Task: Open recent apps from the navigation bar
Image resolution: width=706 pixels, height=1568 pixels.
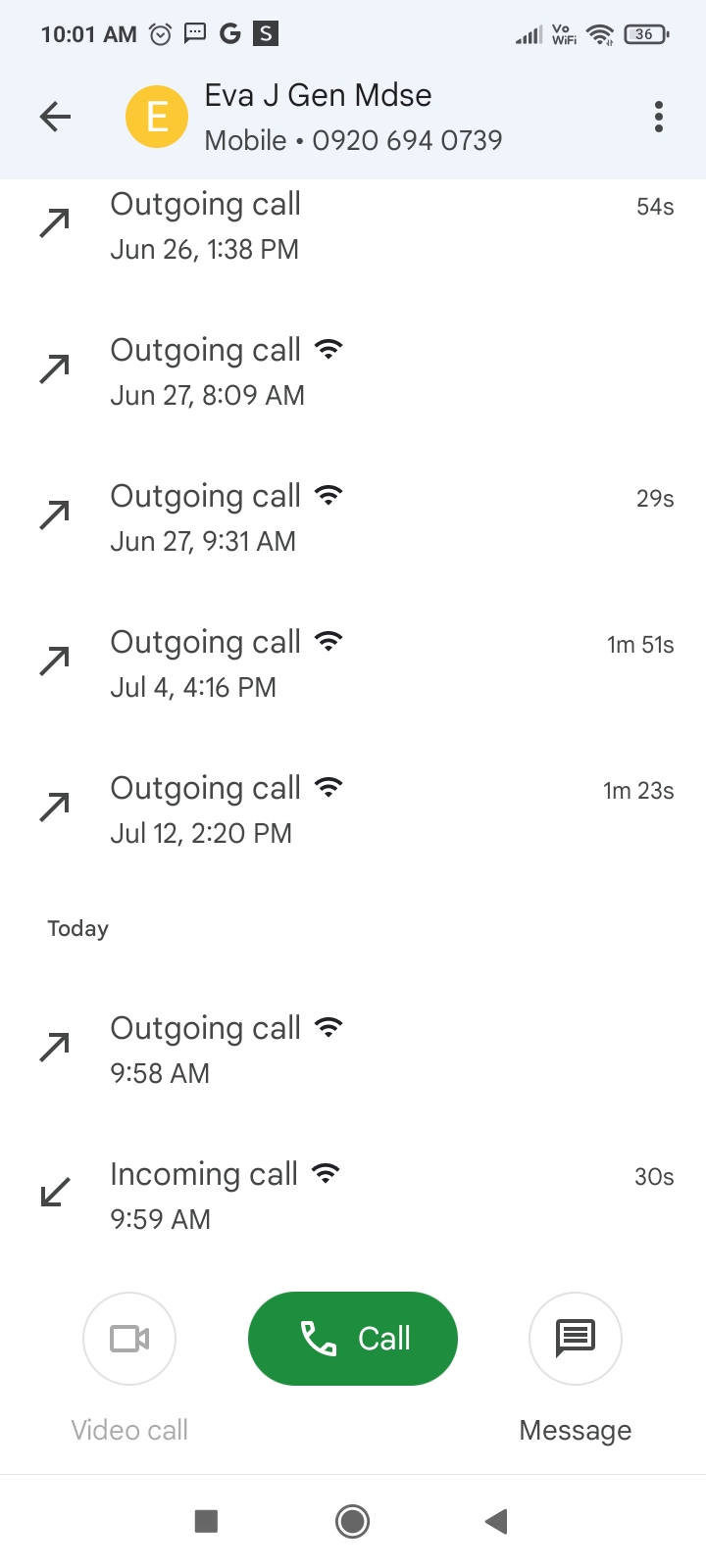Action: click(206, 1521)
